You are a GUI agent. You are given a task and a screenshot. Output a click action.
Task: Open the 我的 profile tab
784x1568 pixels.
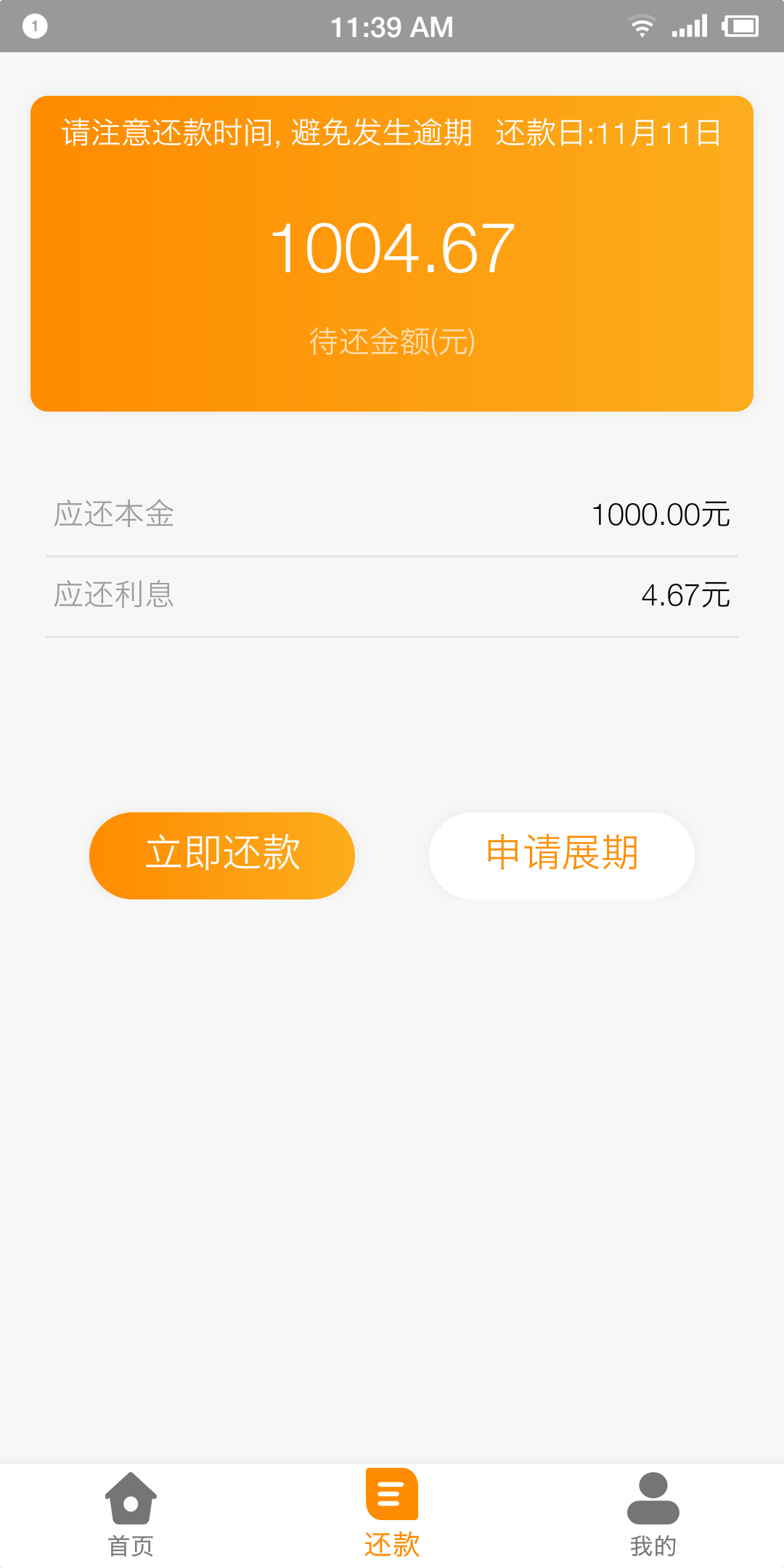click(653, 1515)
